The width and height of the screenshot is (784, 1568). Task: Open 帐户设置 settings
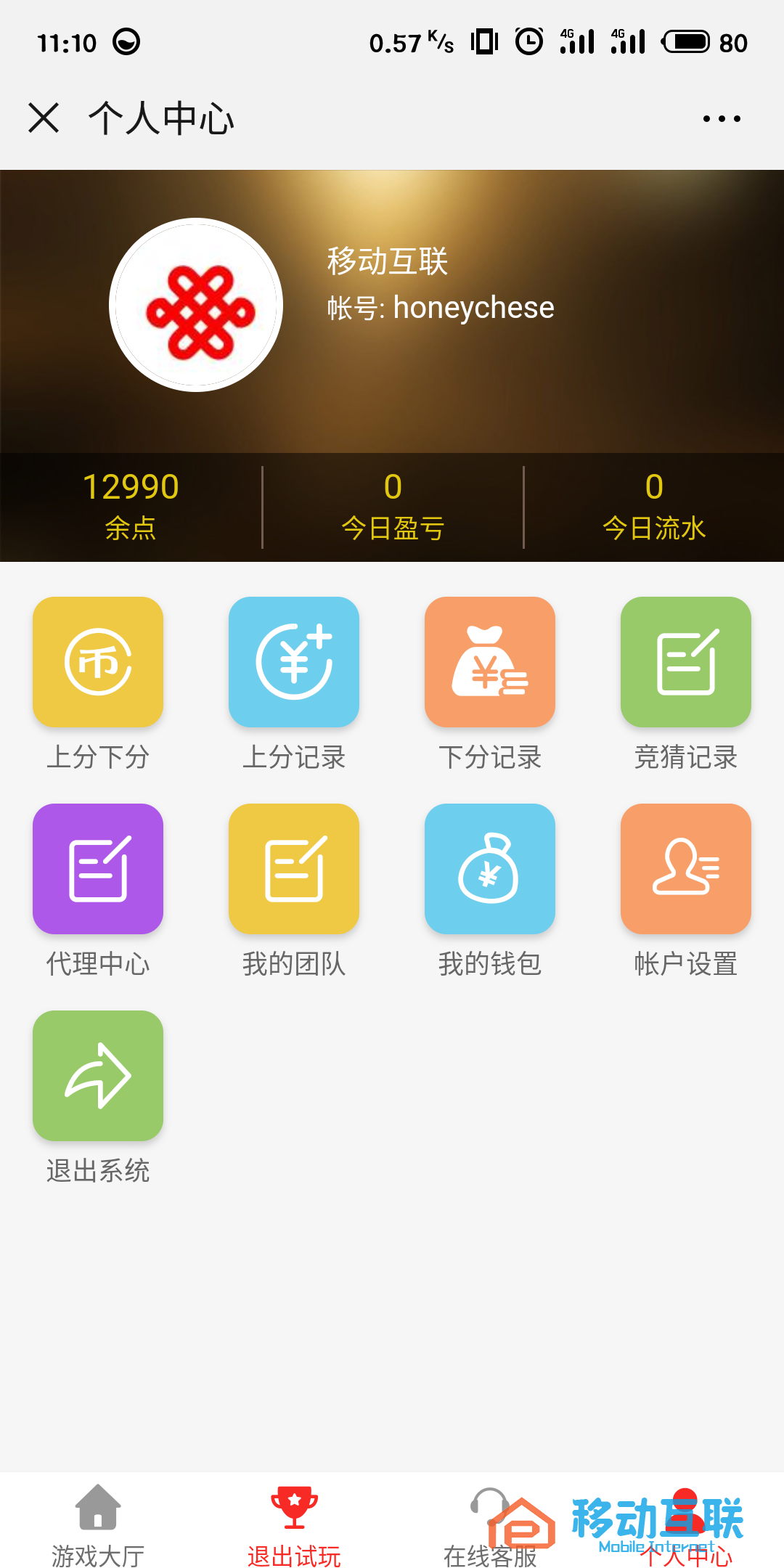(x=686, y=869)
